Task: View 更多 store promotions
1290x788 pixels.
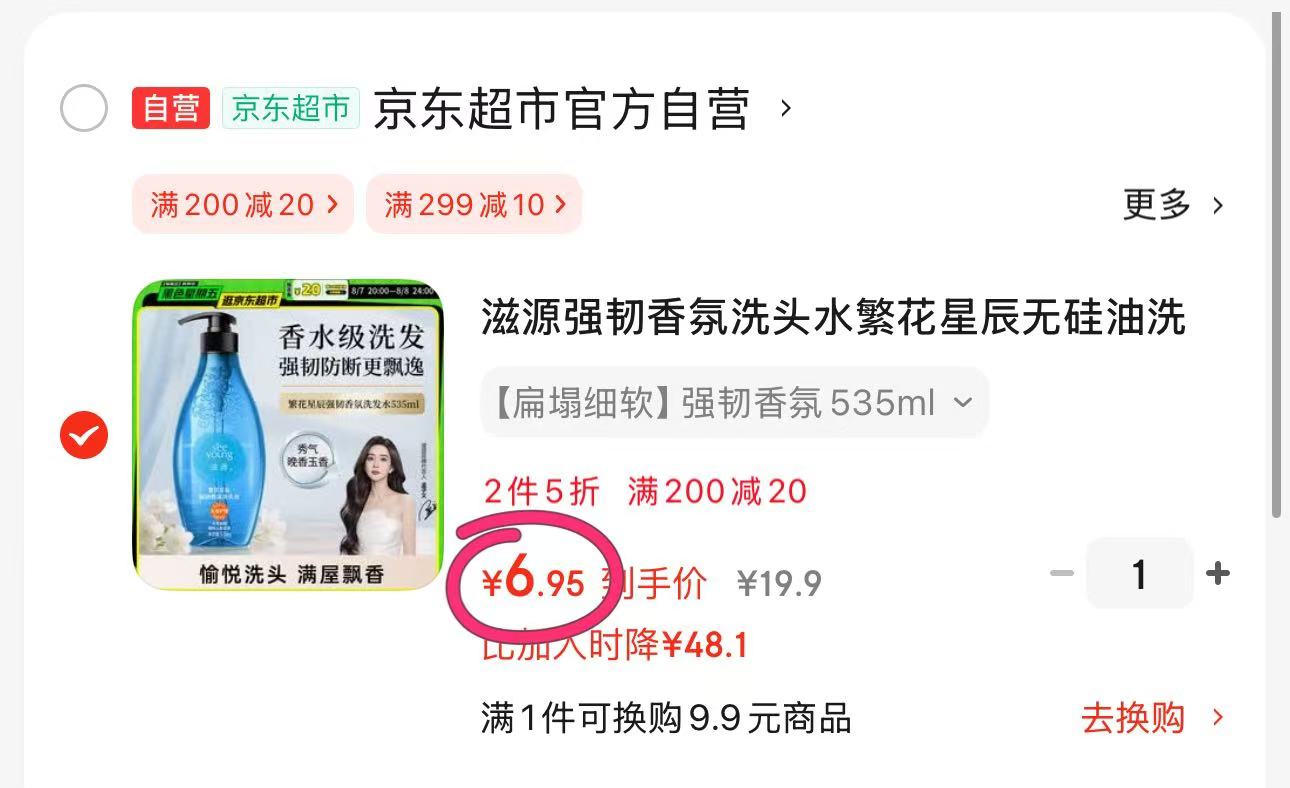Action: click(x=1172, y=205)
